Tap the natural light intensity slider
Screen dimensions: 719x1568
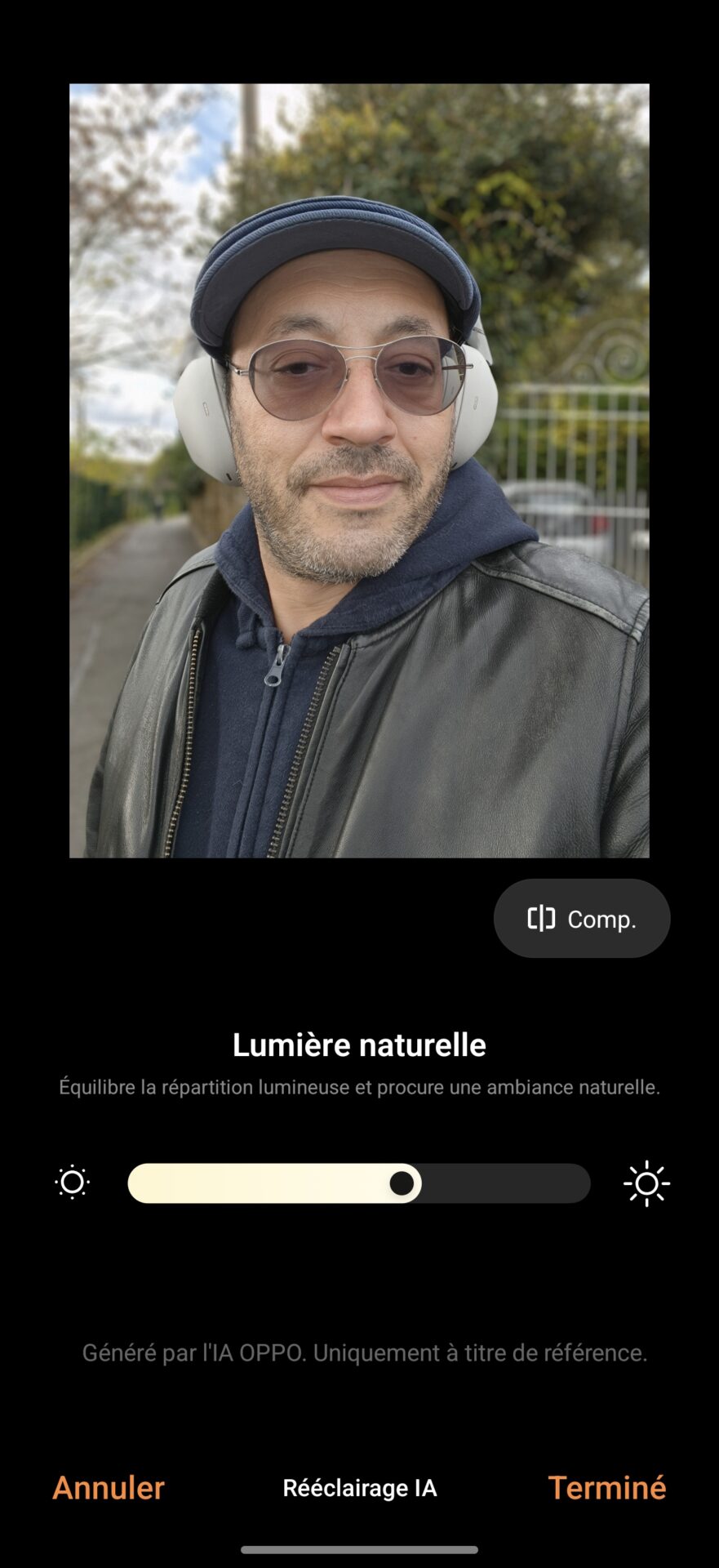359,1183
